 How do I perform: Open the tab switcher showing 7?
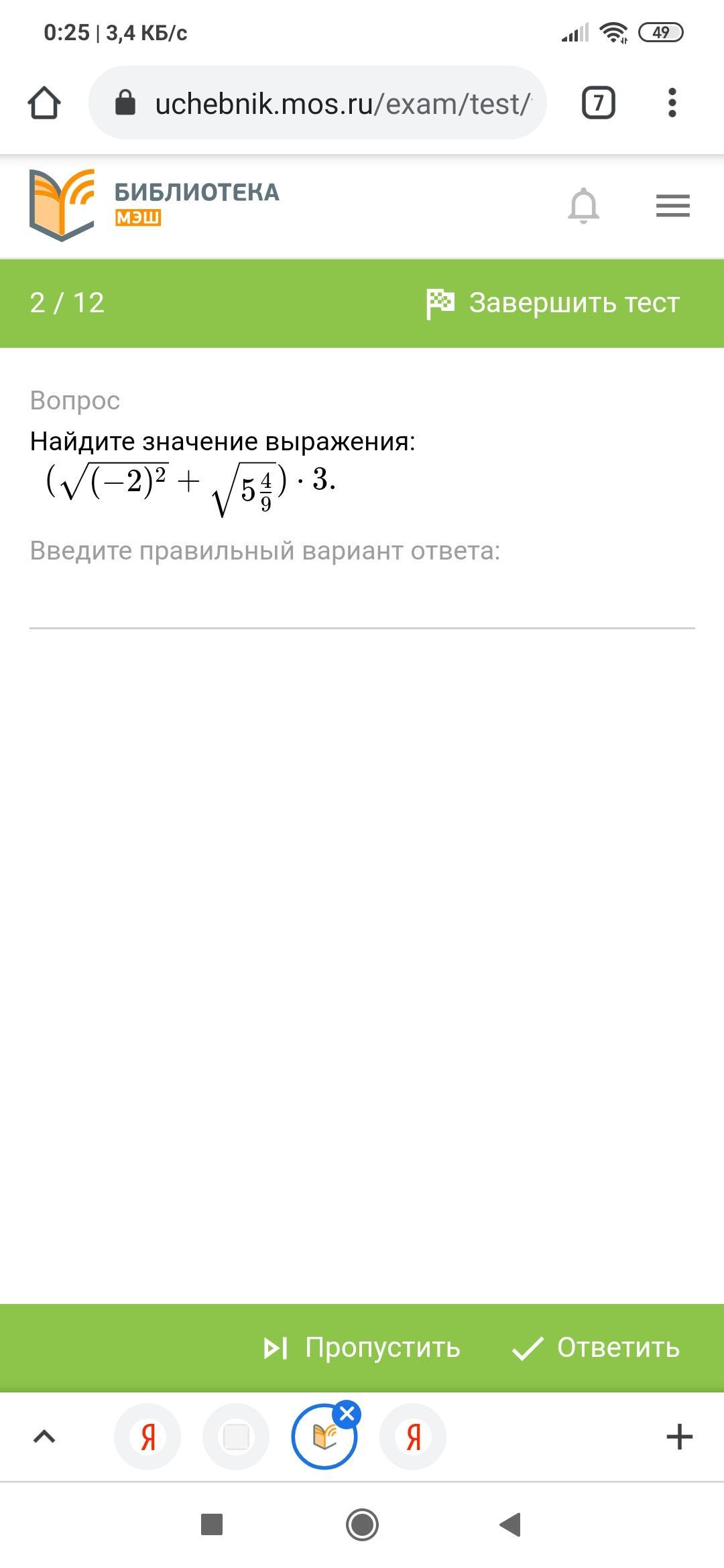[x=598, y=103]
